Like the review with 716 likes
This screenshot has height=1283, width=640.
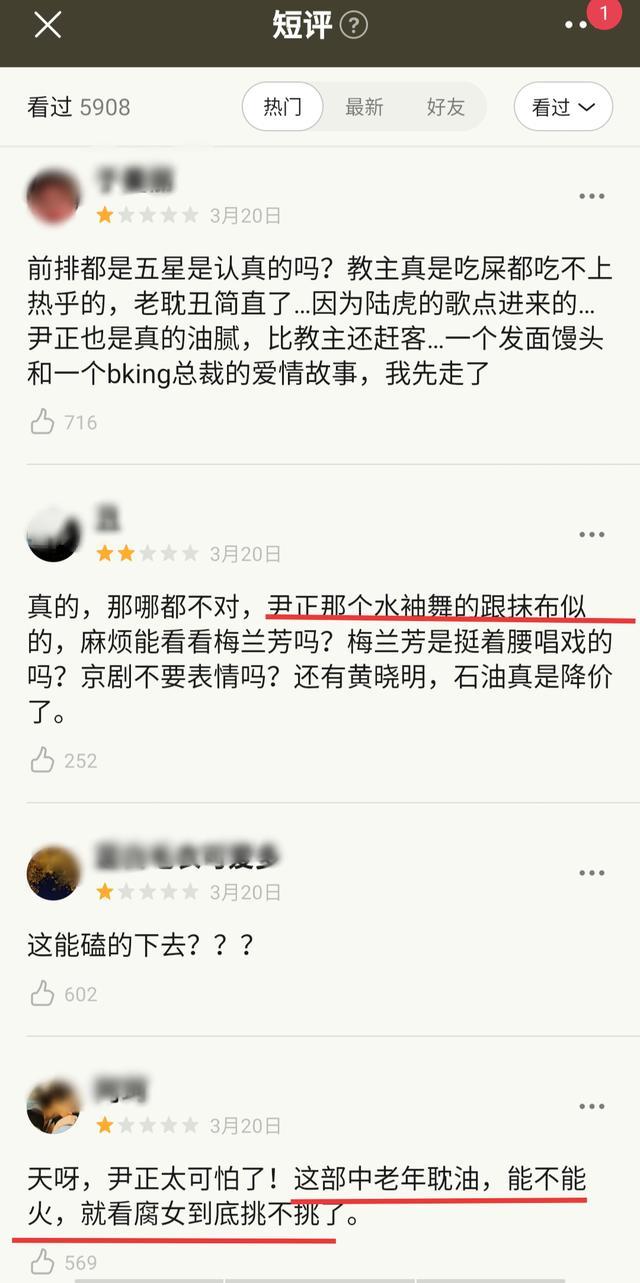(42, 423)
